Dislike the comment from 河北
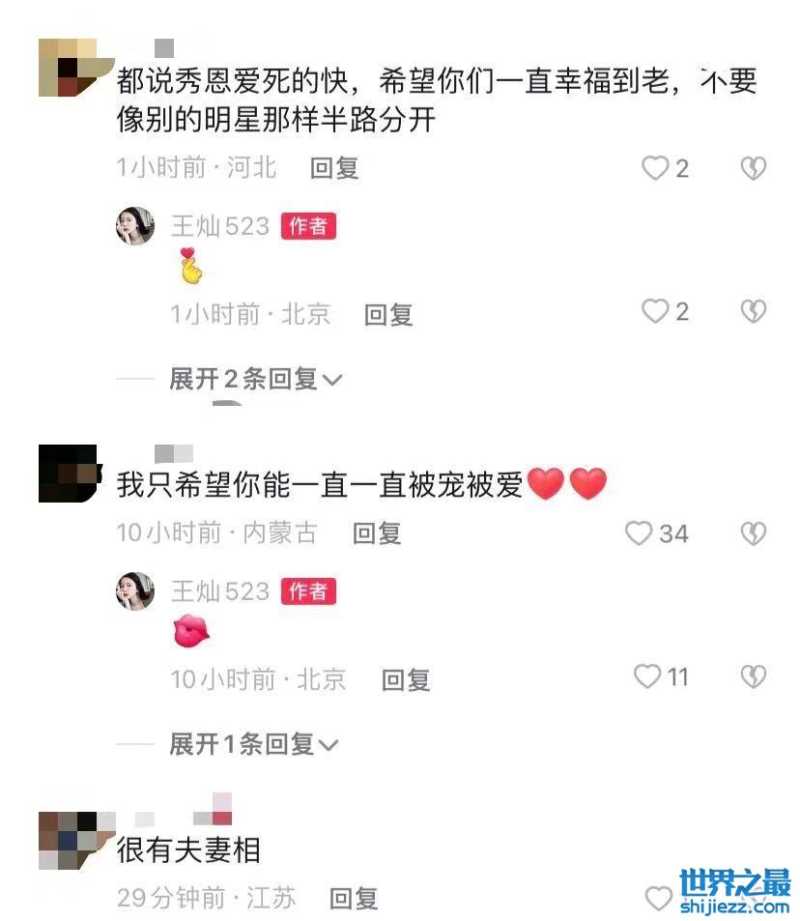 tap(752, 168)
